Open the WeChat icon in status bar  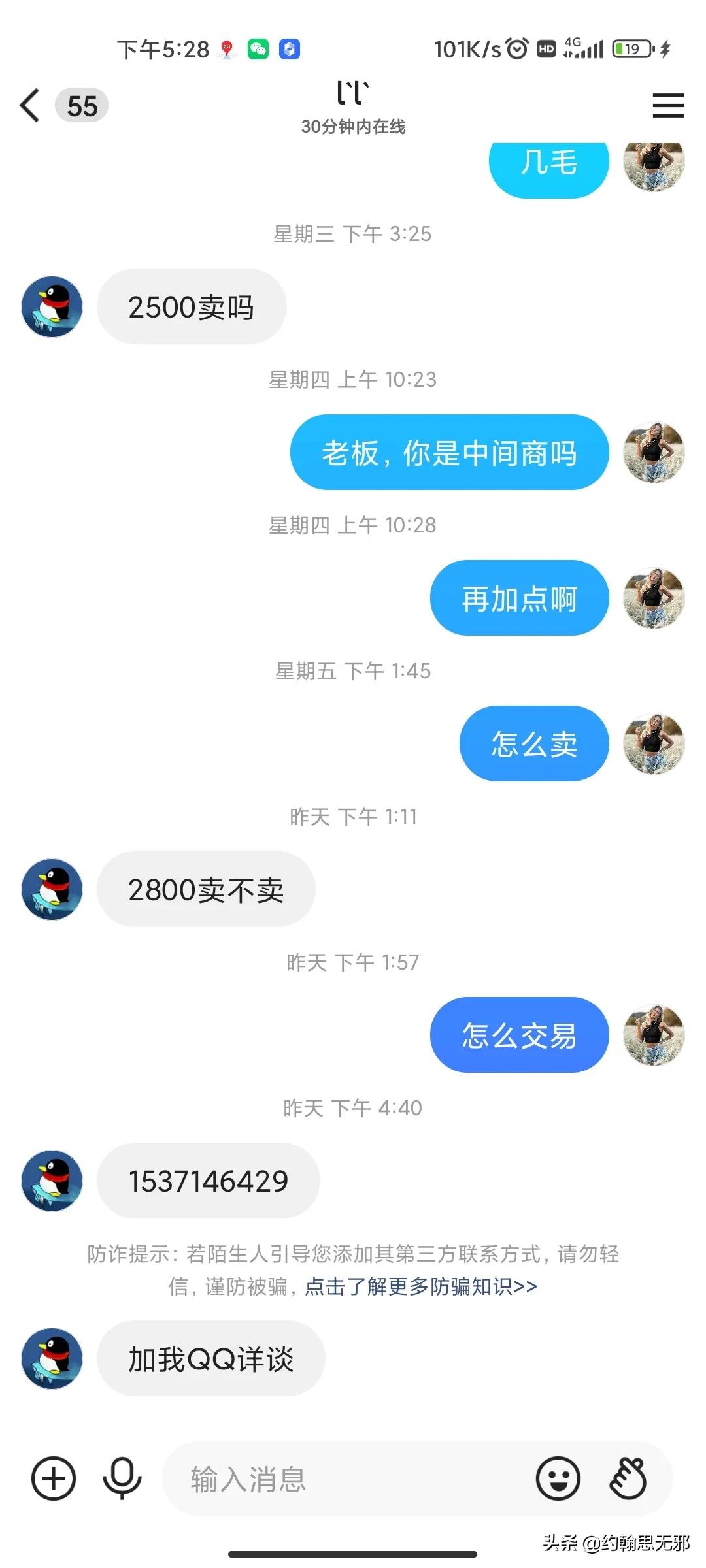point(259,48)
